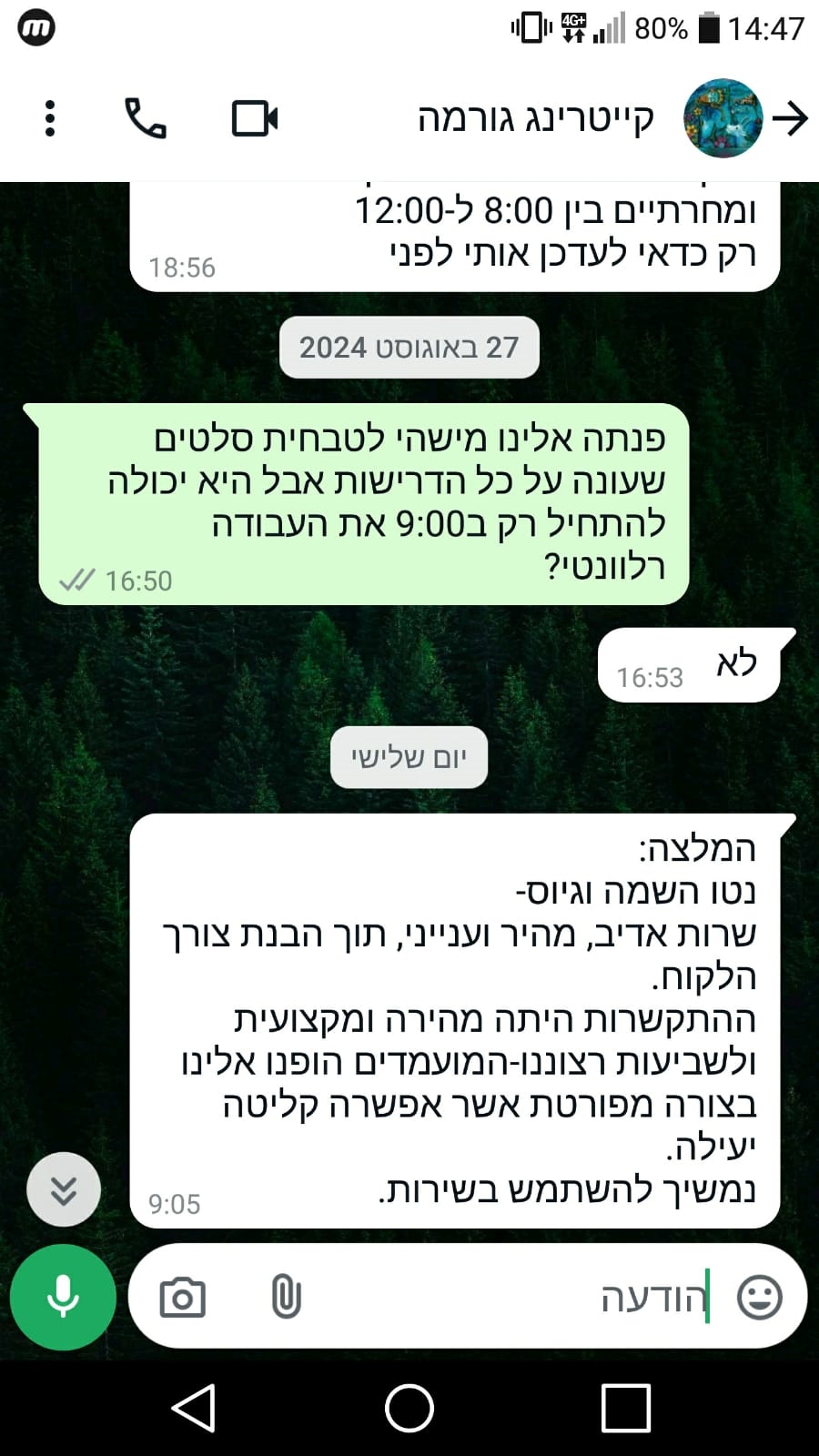Image resolution: width=819 pixels, height=1456 pixels.
Task: Open the camera from message bar
Action: [x=183, y=1298]
